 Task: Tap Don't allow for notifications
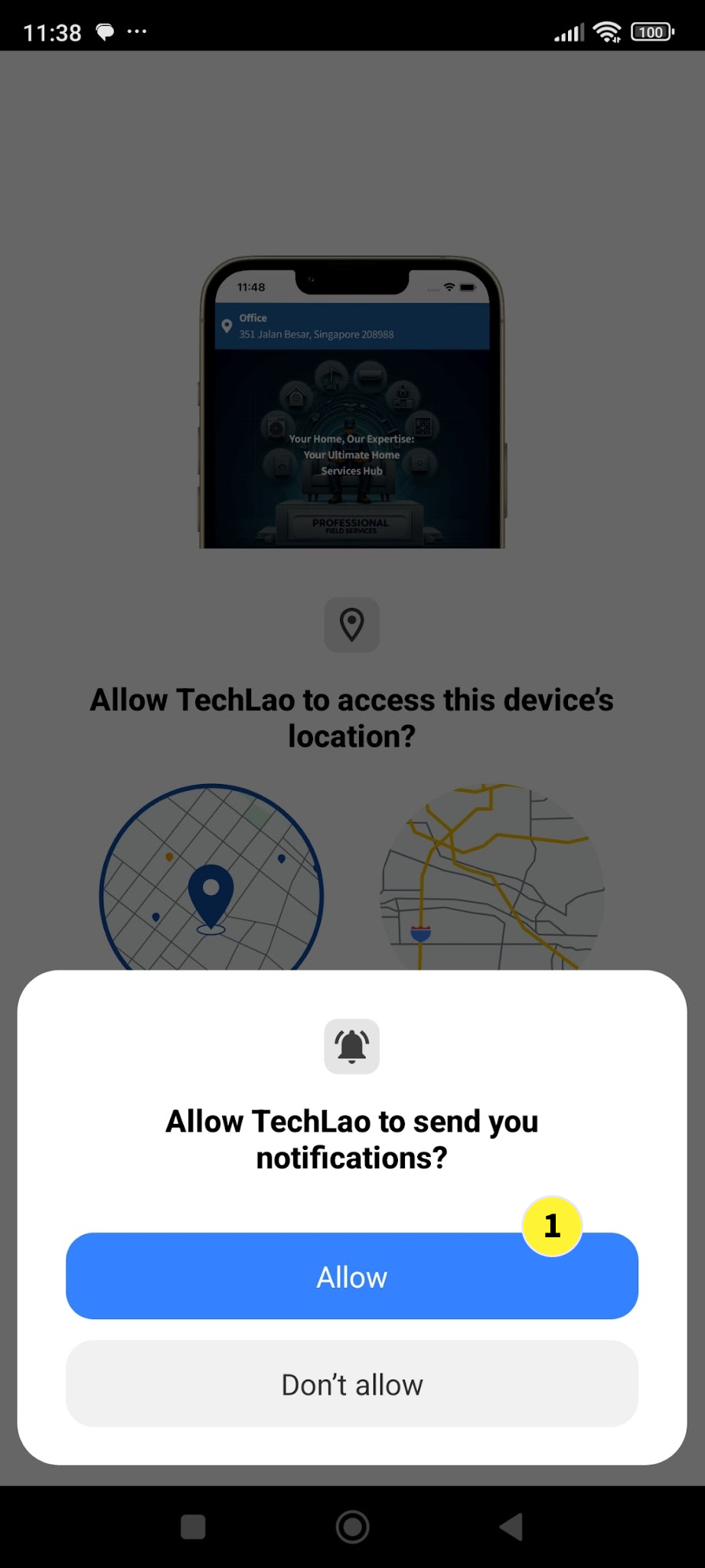pos(351,1384)
